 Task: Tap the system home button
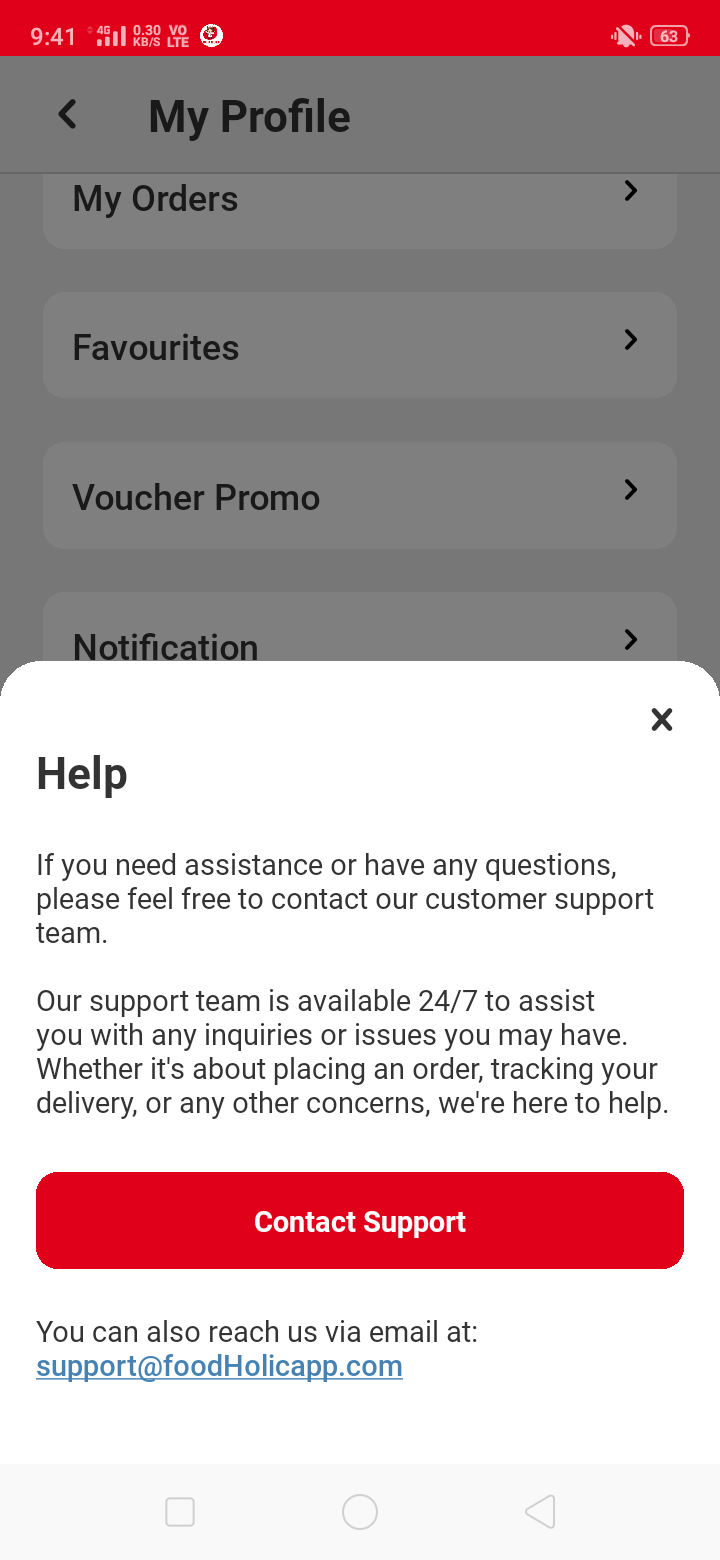click(360, 1512)
